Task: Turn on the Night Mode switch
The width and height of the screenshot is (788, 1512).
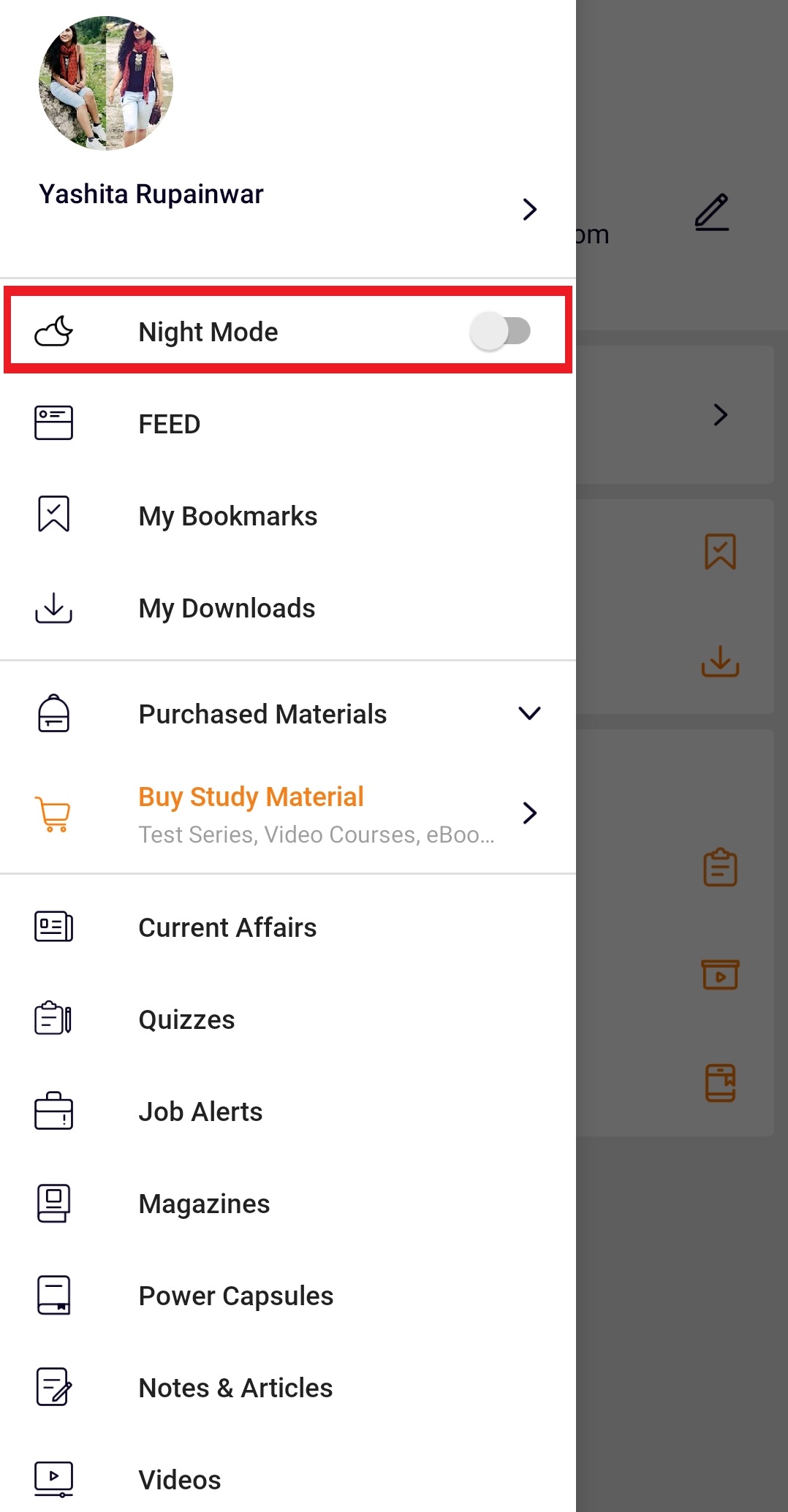Action: point(500,331)
